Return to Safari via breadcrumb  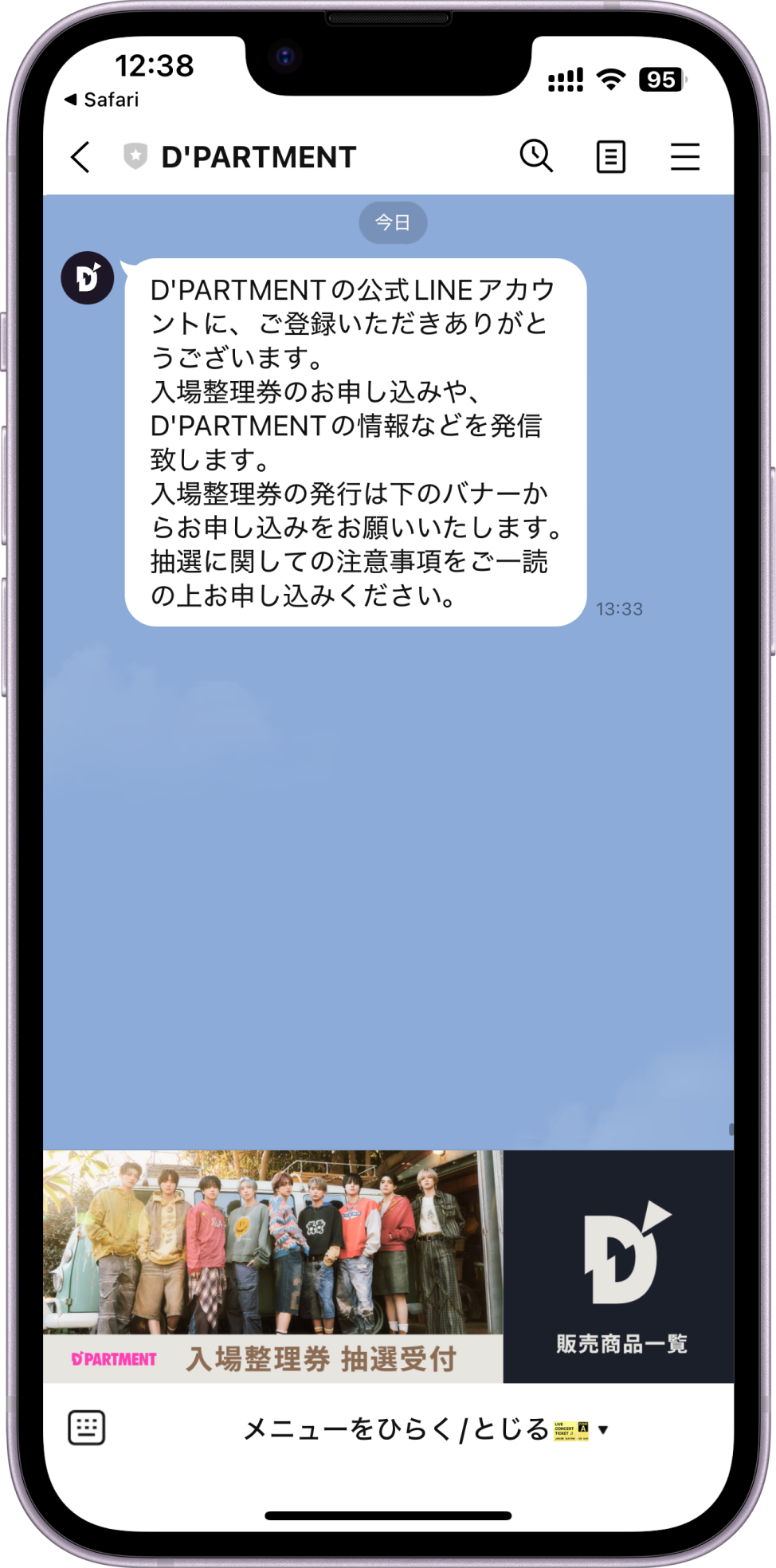[x=102, y=100]
